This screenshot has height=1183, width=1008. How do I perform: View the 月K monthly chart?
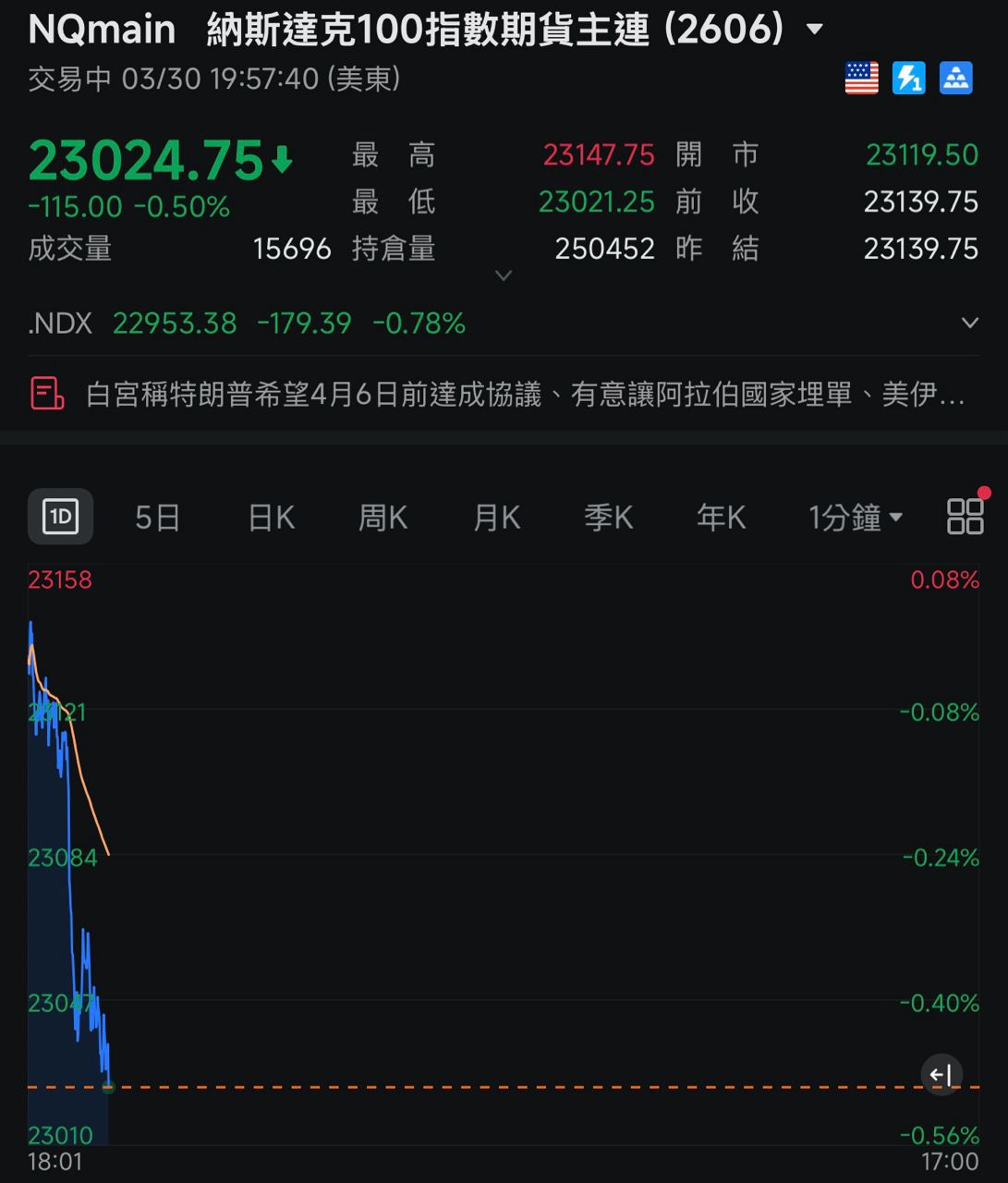pos(497,518)
